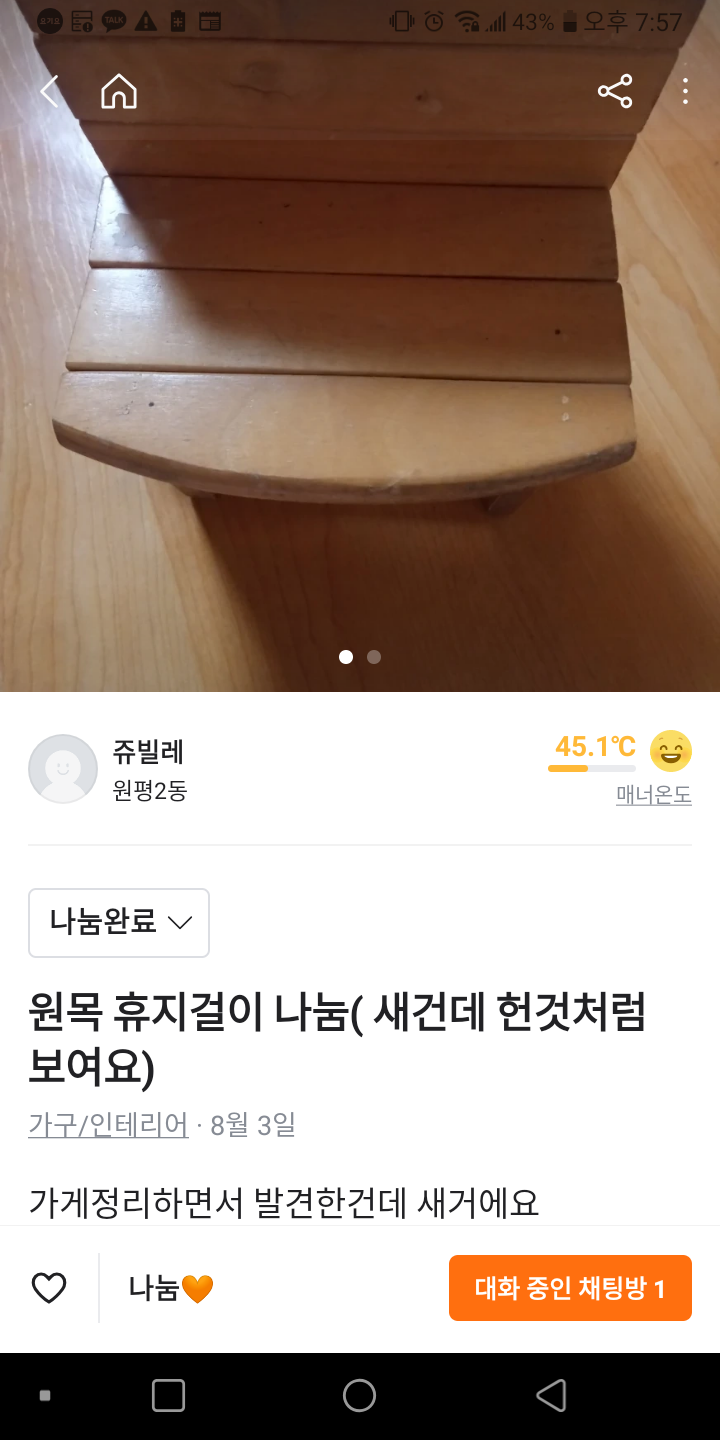Image resolution: width=720 pixels, height=1440 pixels.
Task: Open the 가구/인테리어 category link
Action: [x=108, y=1125]
